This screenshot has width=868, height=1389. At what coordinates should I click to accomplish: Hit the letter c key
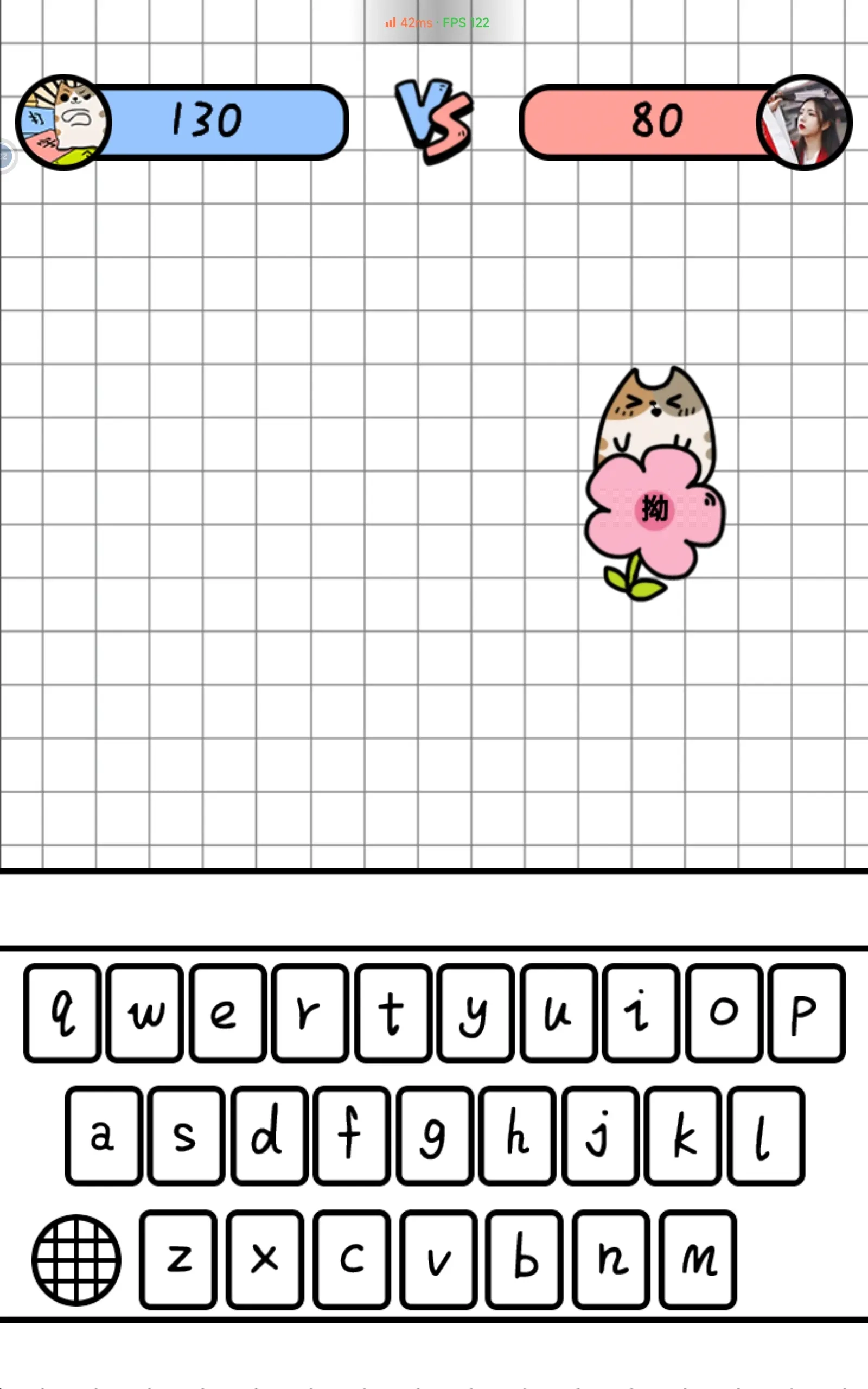(352, 1259)
